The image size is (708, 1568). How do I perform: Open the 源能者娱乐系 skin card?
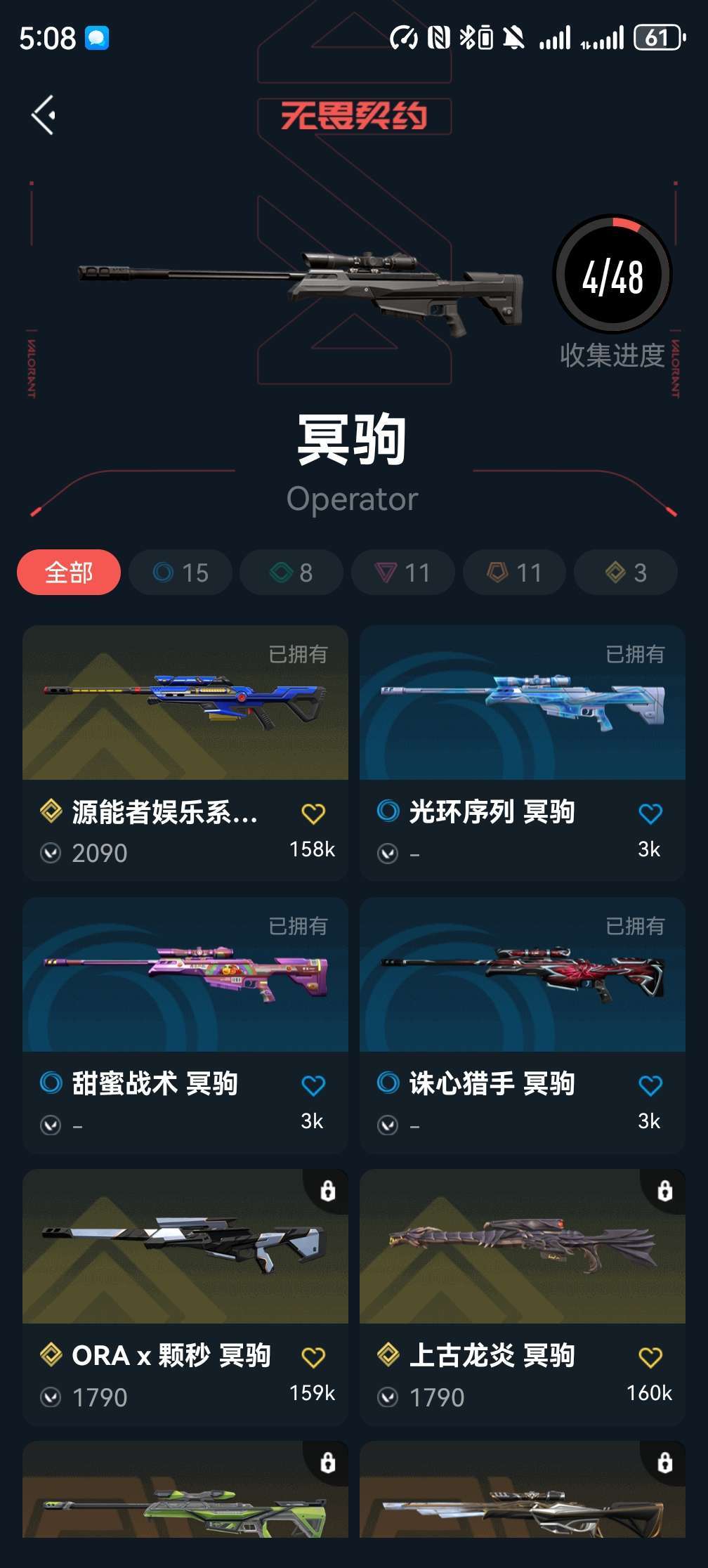coord(185,703)
